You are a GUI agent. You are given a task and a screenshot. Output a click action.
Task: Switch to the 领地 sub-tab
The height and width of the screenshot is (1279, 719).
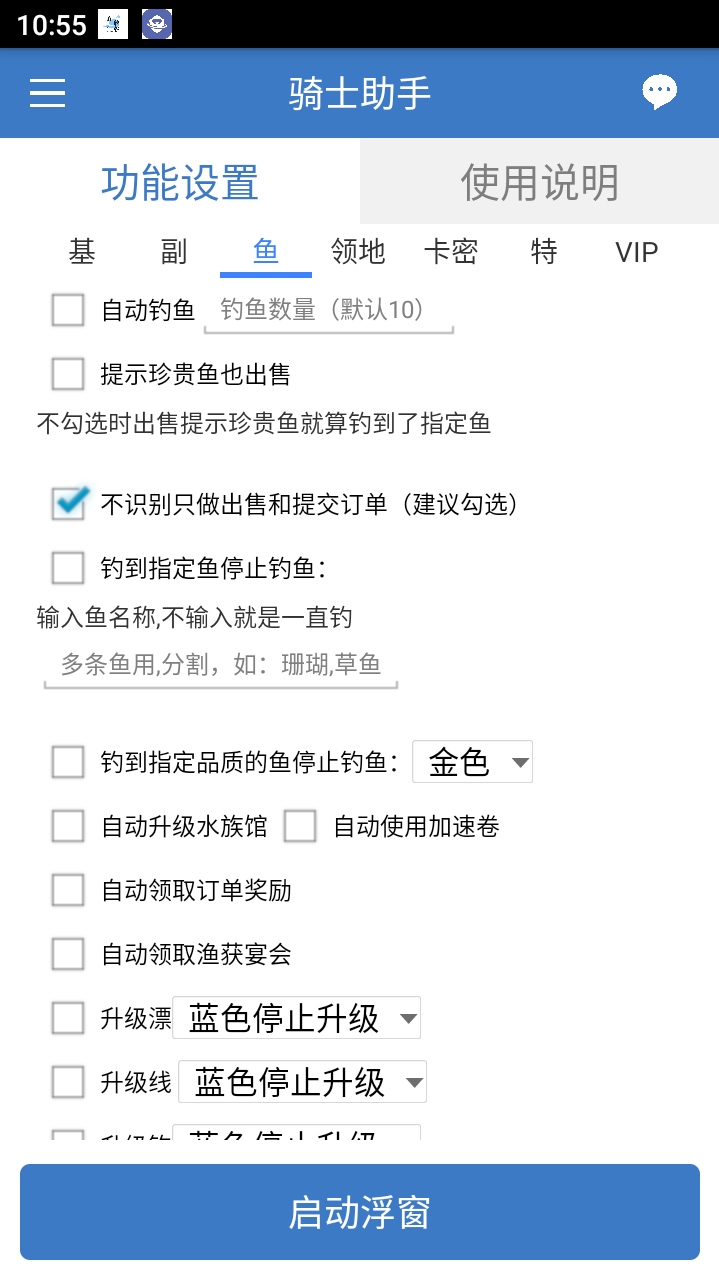click(358, 252)
